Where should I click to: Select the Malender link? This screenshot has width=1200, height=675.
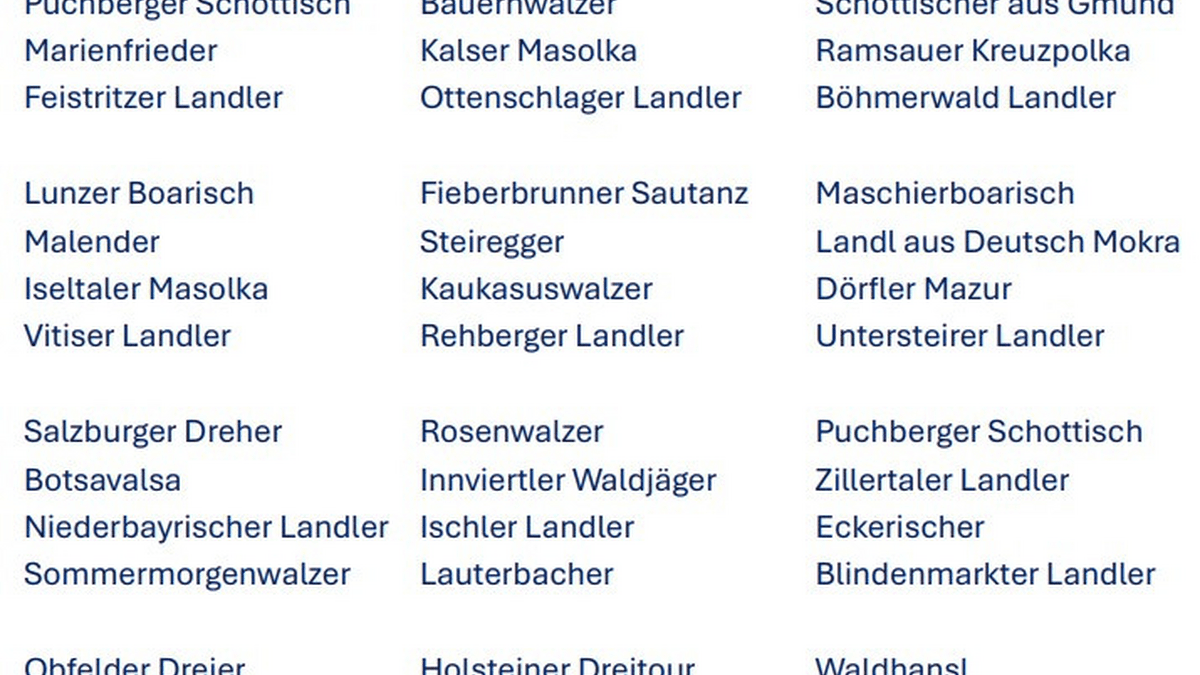point(91,242)
